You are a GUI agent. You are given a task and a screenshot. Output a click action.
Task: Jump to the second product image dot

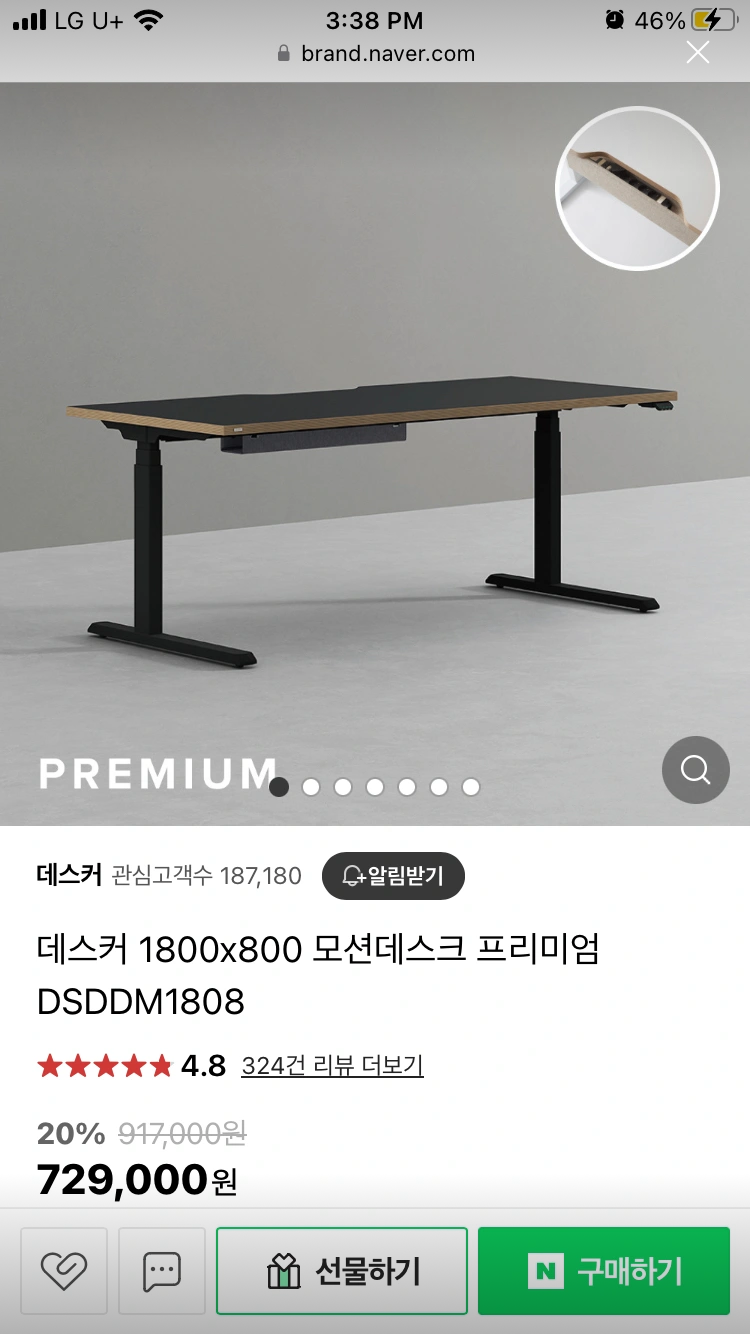pyautogui.click(x=311, y=787)
